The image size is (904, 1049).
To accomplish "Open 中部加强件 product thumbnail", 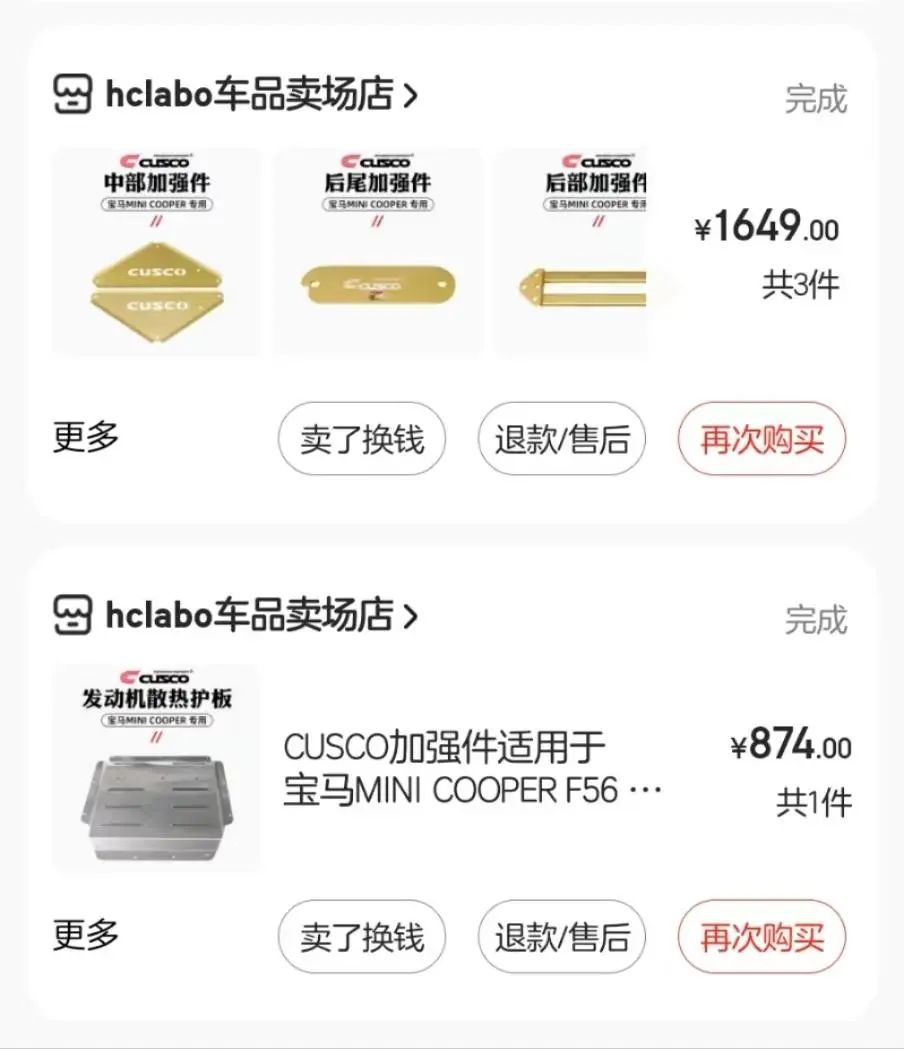I will (157, 252).
